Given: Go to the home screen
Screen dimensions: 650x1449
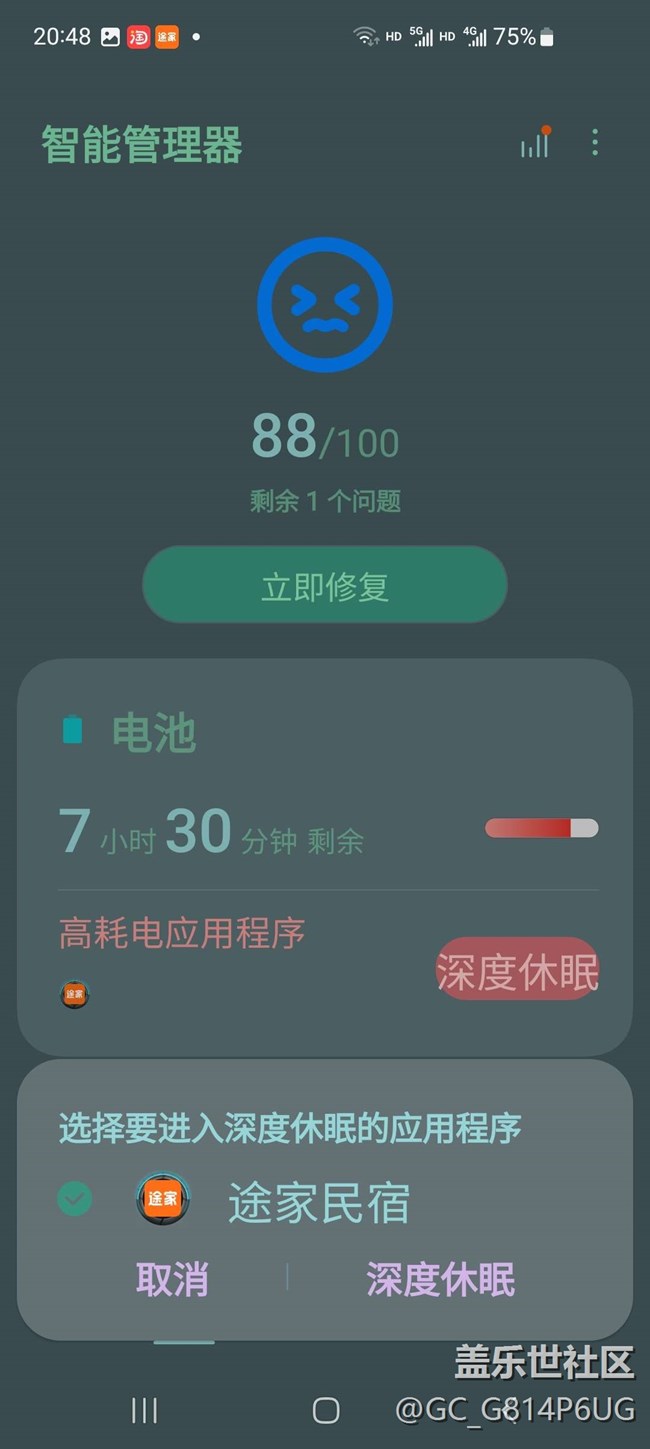Looking at the screenshot, I should coord(326,1410).
